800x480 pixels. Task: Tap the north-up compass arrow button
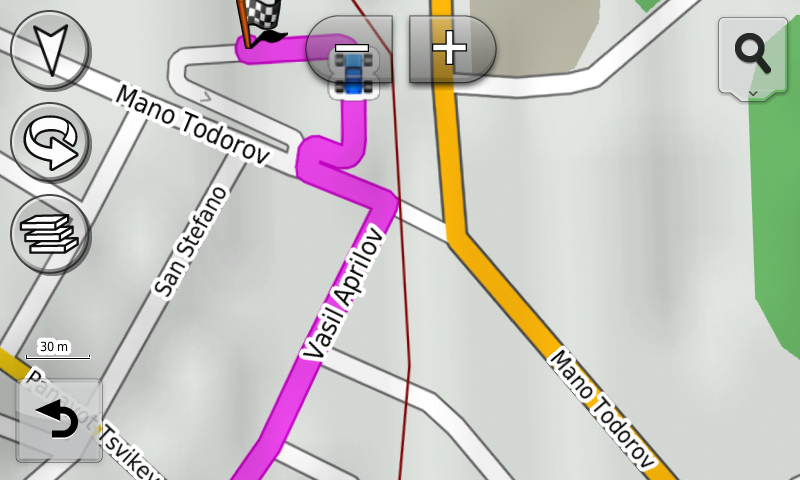pyautogui.click(x=50, y=49)
